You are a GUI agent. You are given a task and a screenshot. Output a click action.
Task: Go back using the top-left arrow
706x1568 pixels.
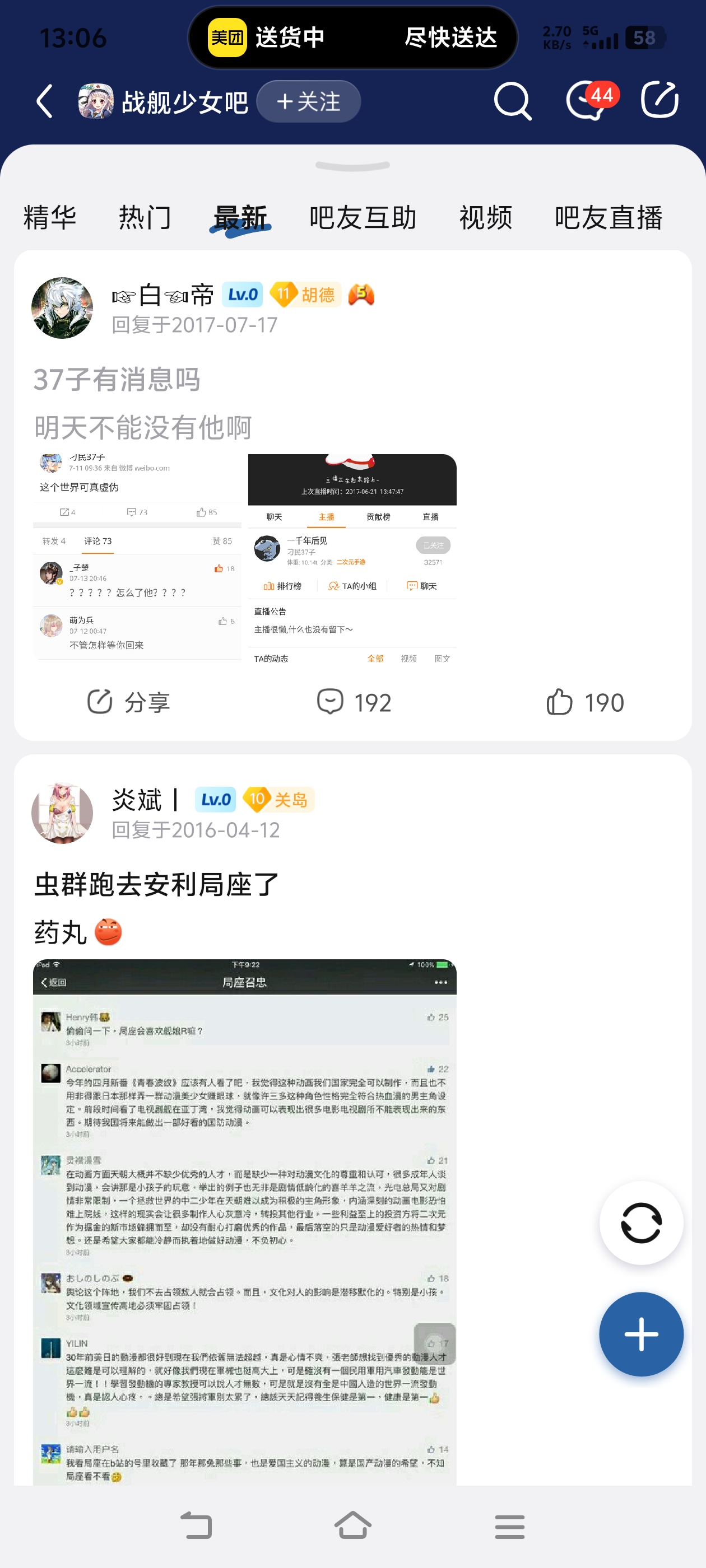point(44,101)
